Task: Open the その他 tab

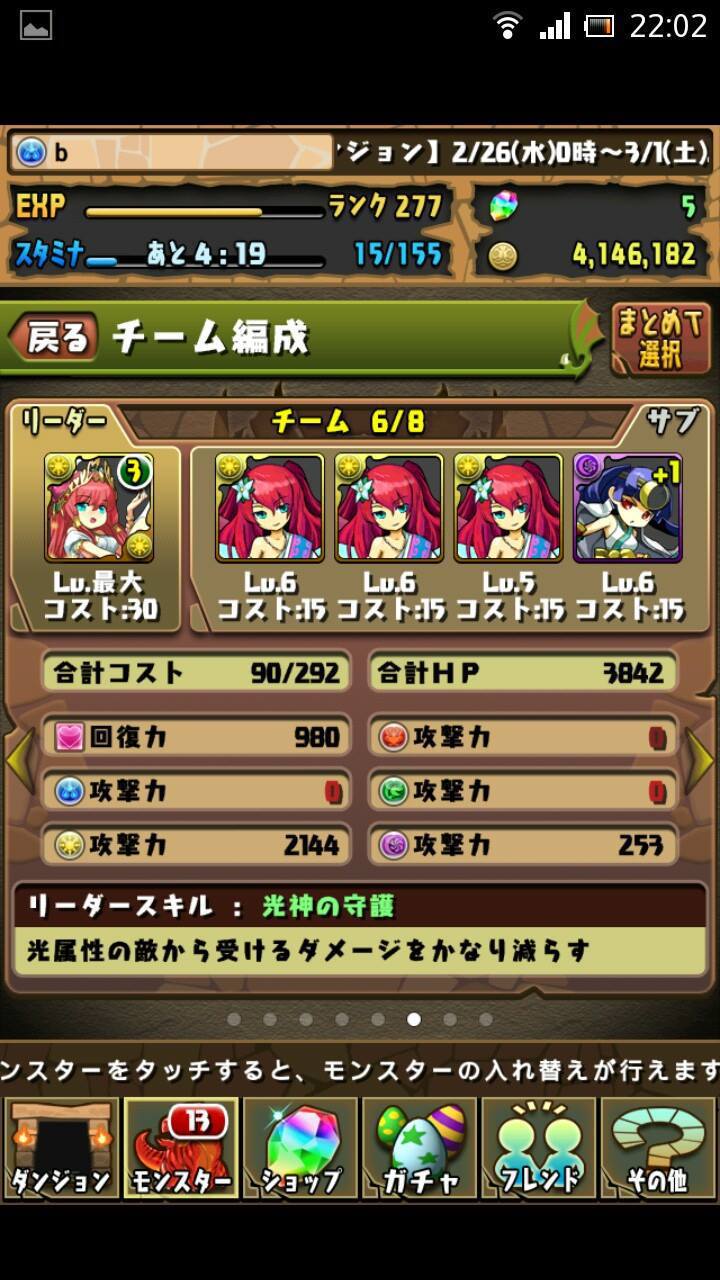Action: [x=657, y=1148]
